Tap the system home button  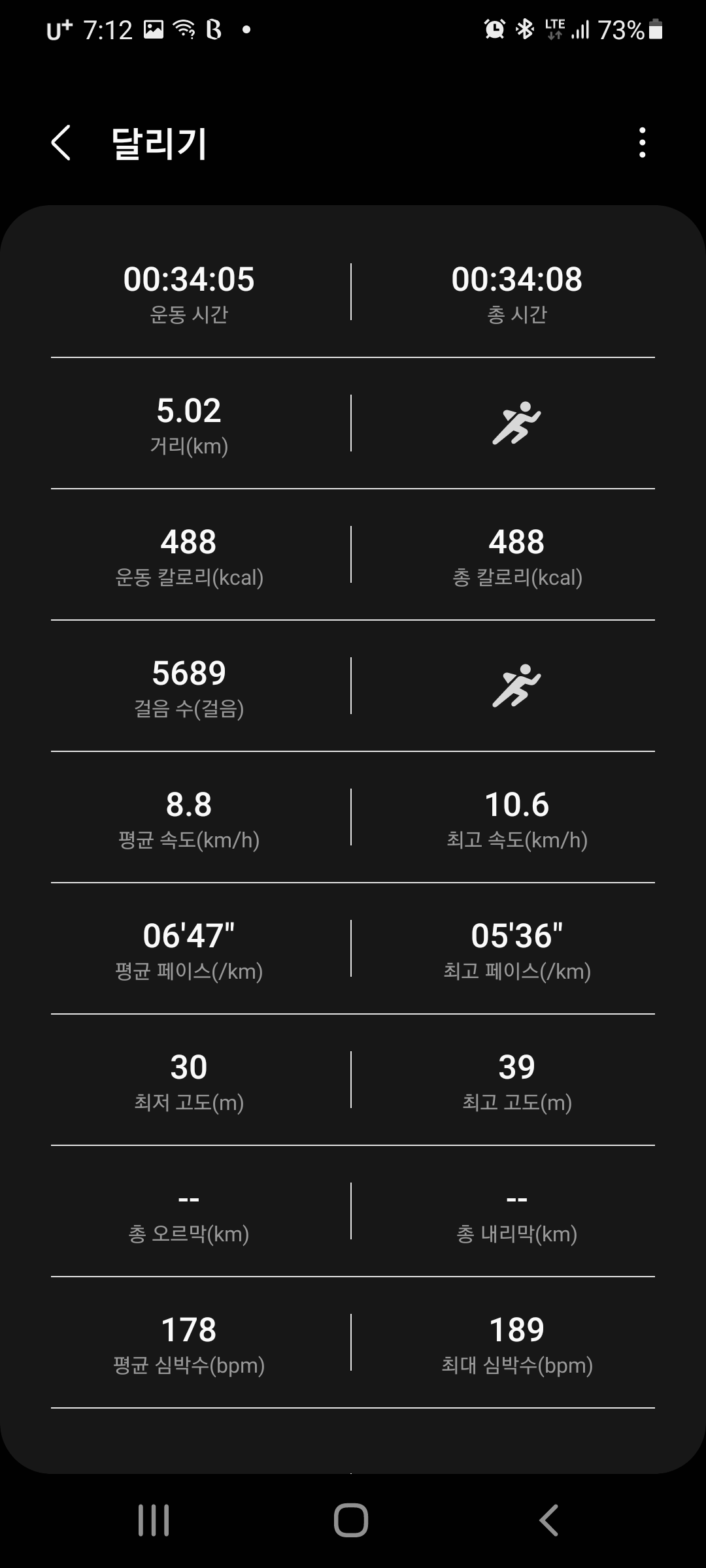pos(351,1520)
